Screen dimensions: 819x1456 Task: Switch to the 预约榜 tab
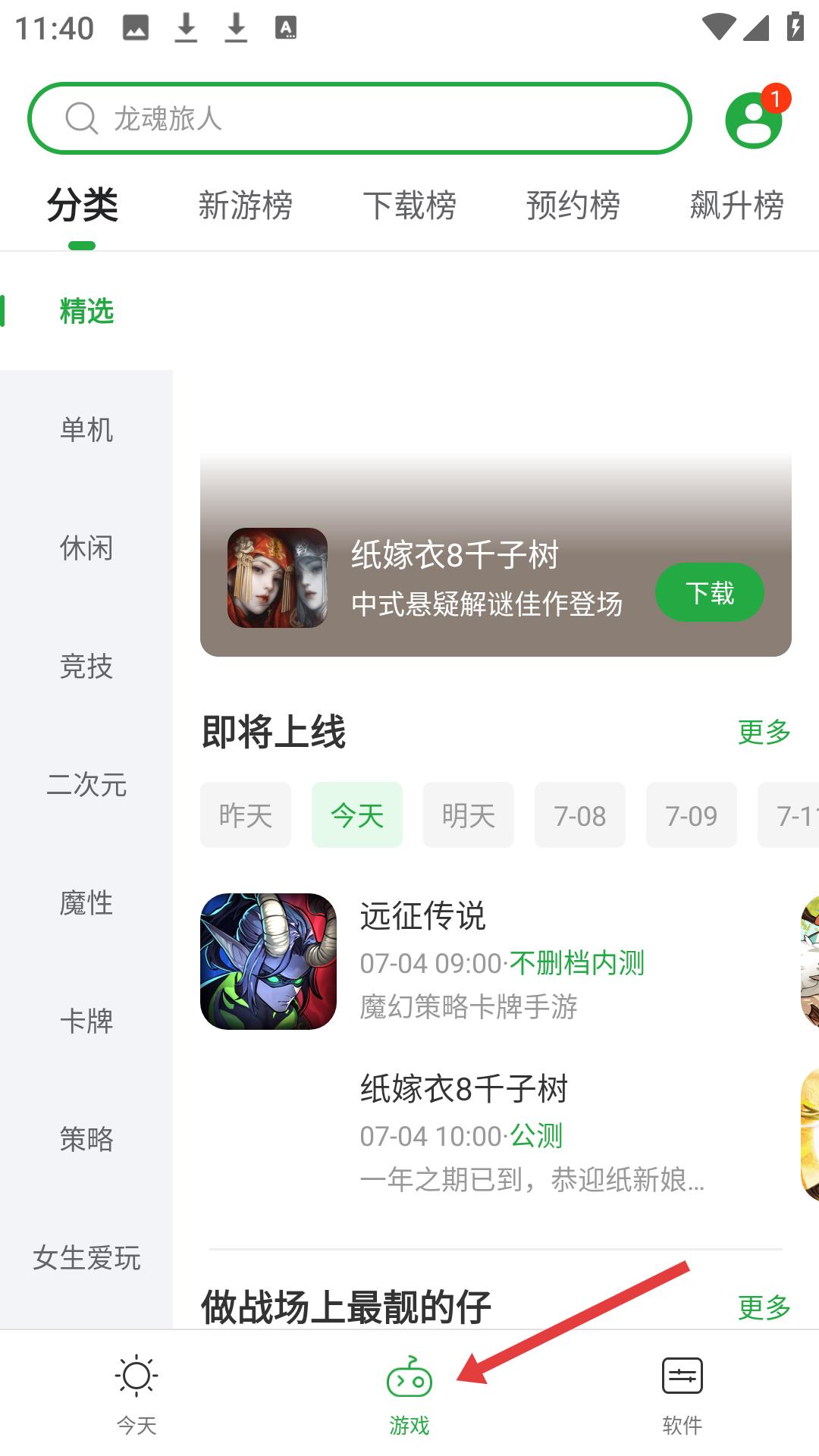pyautogui.click(x=573, y=206)
